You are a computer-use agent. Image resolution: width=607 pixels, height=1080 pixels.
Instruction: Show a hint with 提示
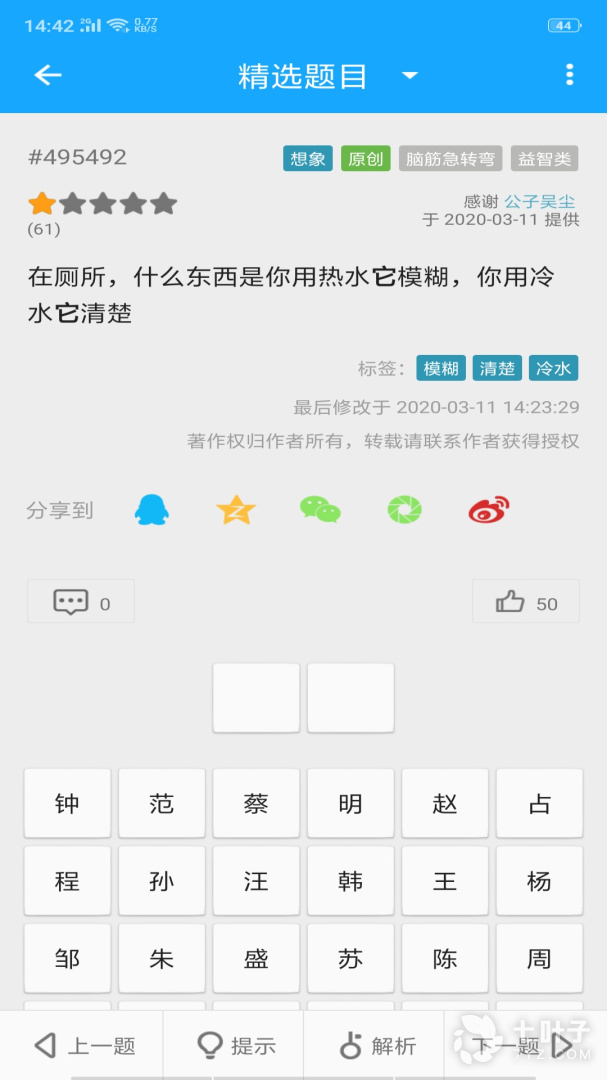[236, 1046]
